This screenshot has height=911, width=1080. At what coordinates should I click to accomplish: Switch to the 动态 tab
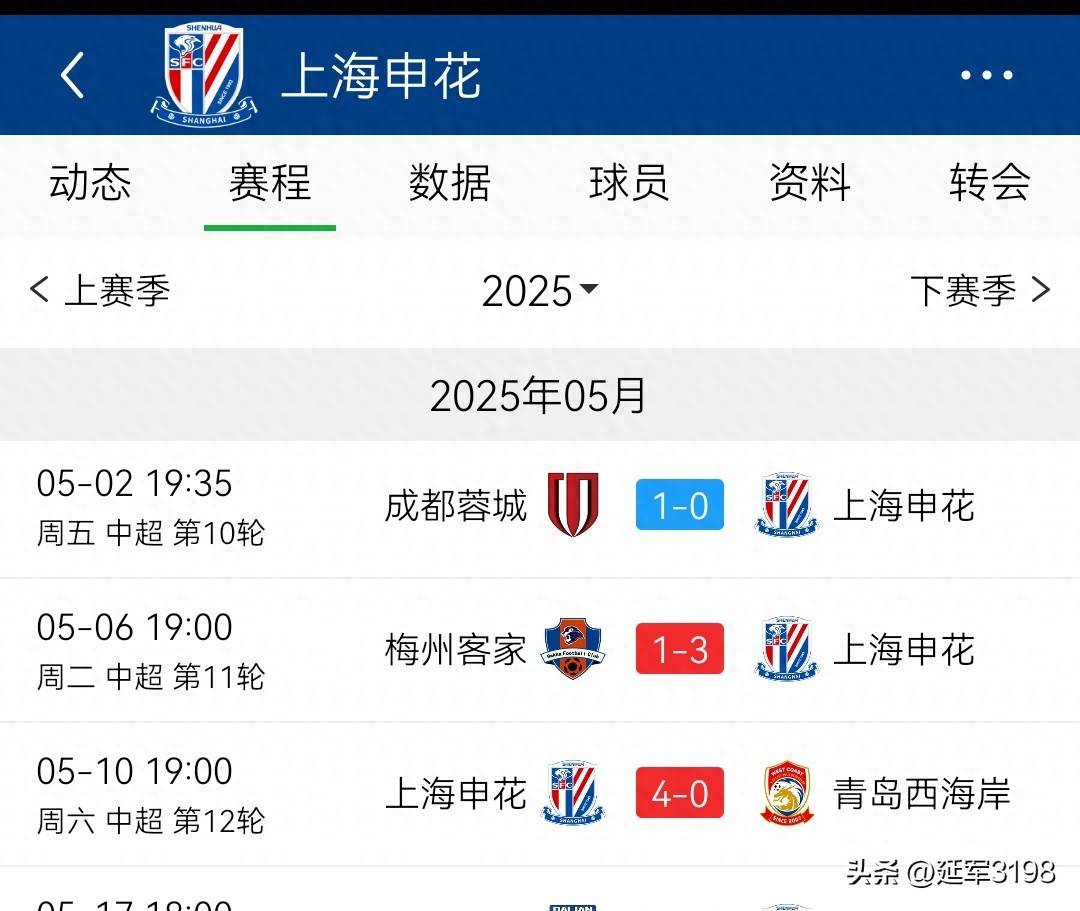click(90, 183)
